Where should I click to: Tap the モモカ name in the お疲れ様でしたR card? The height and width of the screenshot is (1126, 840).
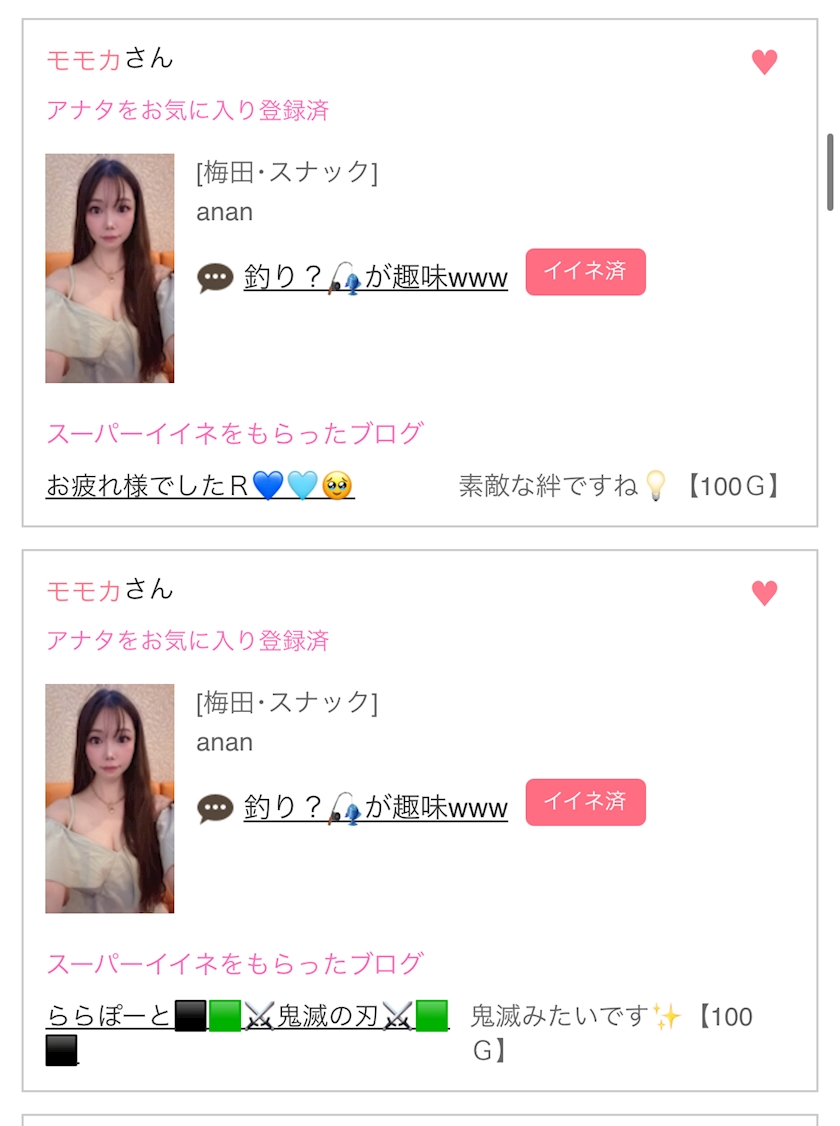(84, 59)
